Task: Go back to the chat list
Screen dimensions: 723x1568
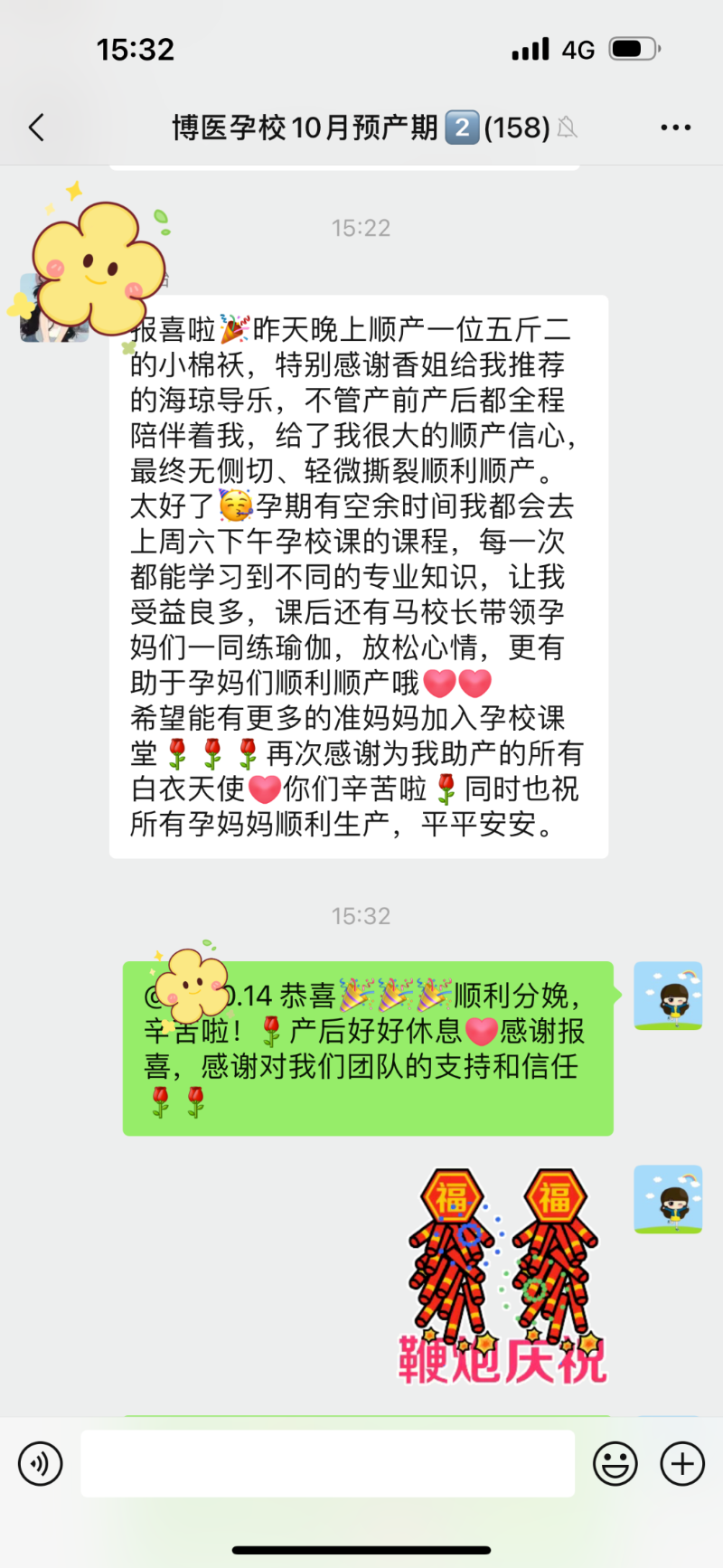Action: coord(37,128)
